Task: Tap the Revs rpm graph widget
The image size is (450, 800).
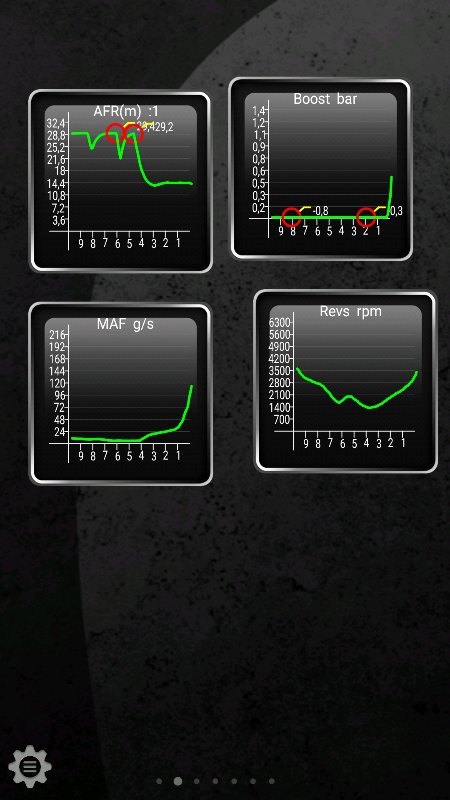Action: pos(345,381)
